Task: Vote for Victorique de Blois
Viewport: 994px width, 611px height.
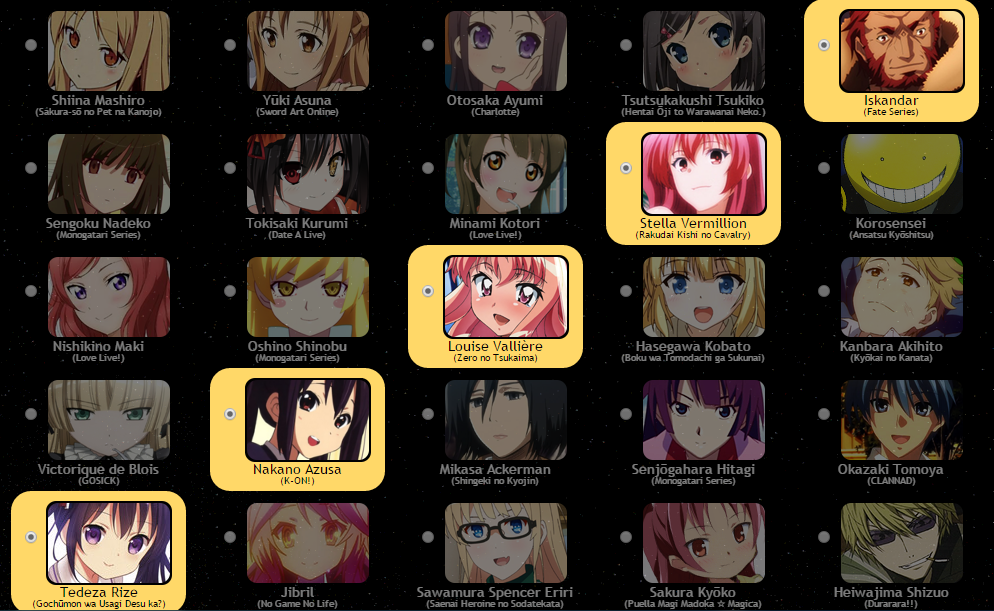Action: pyautogui.click(x=31, y=415)
